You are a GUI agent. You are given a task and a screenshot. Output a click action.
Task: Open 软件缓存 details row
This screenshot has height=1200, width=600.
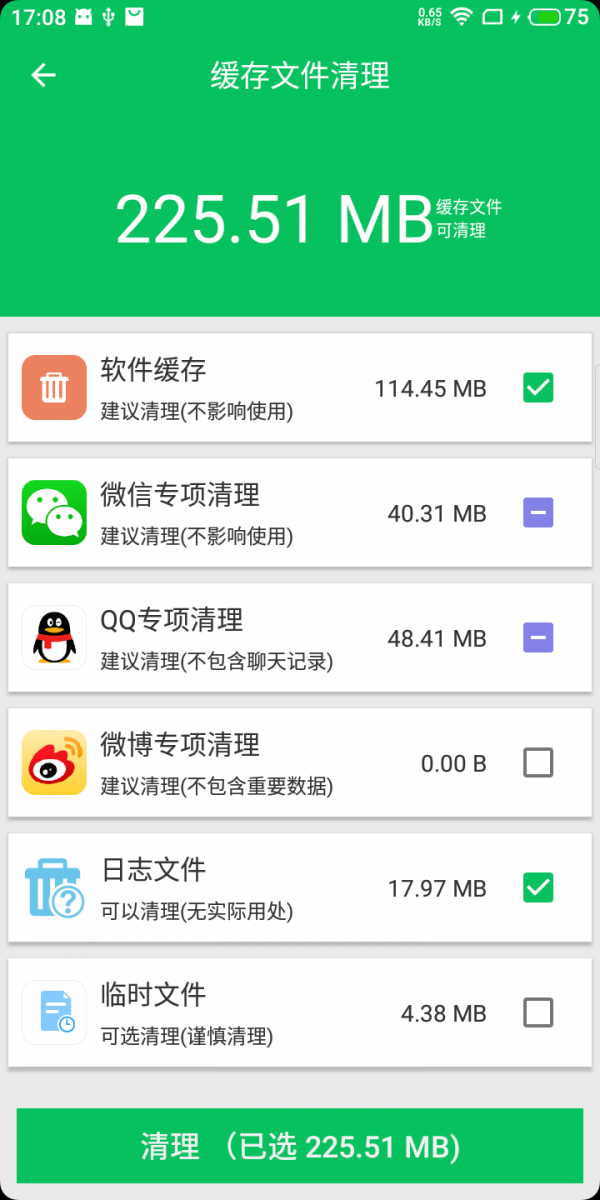250,388
